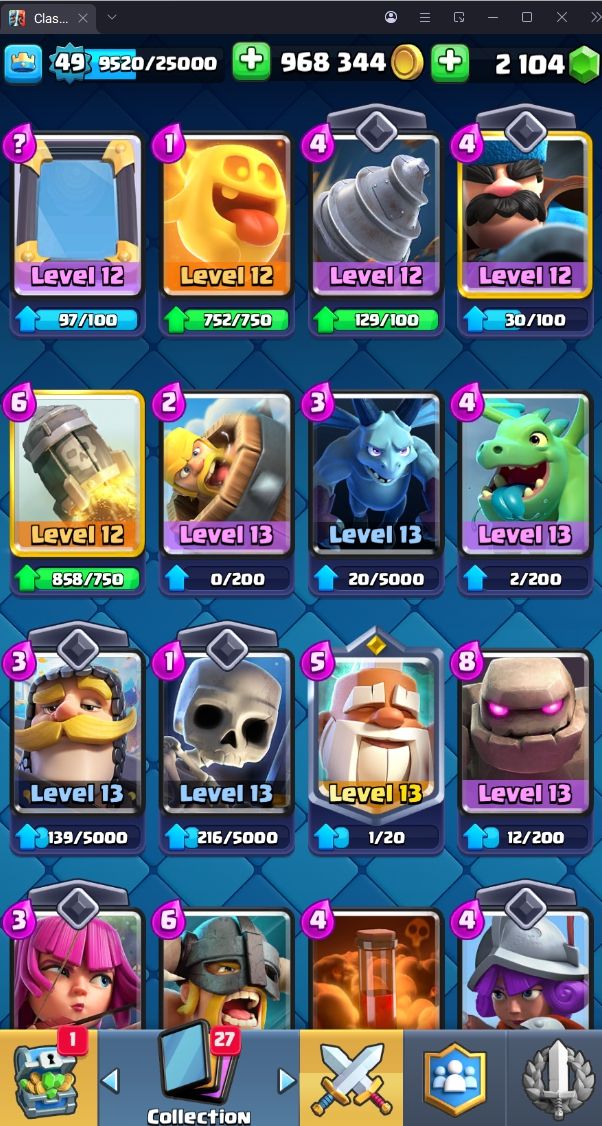Minimize the emulator window
The image size is (602, 1126).
[x=492, y=17]
